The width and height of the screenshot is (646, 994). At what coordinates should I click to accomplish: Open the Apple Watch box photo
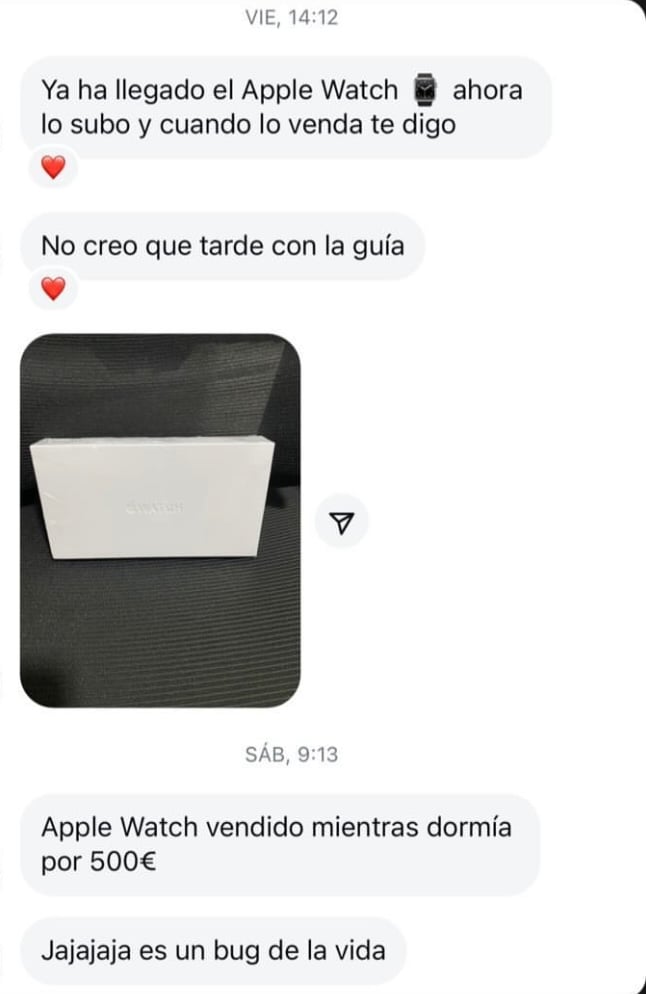coord(160,520)
